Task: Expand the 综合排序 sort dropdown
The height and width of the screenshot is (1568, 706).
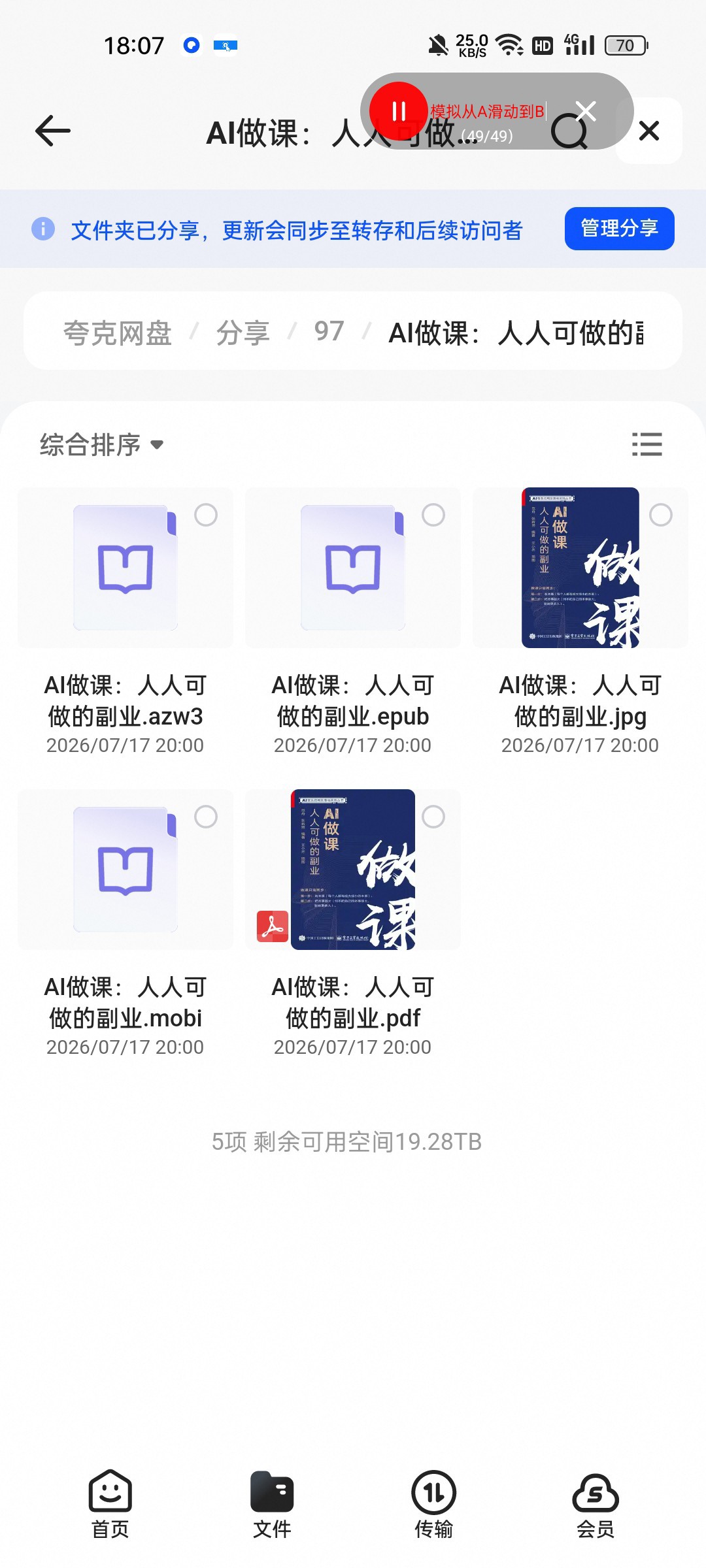Action: (x=101, y=445)
